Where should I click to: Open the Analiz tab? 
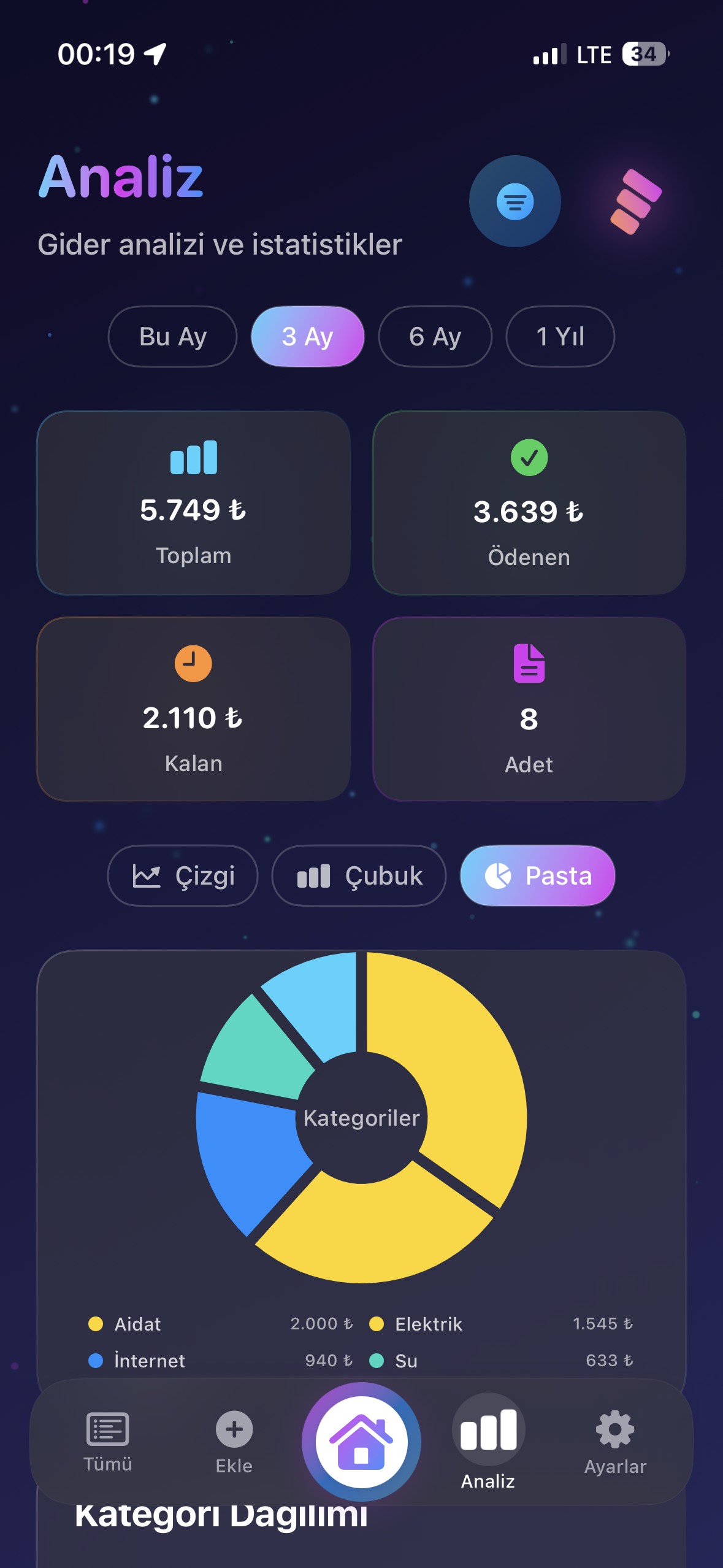pyautogui.click(x=488, y=1442)
